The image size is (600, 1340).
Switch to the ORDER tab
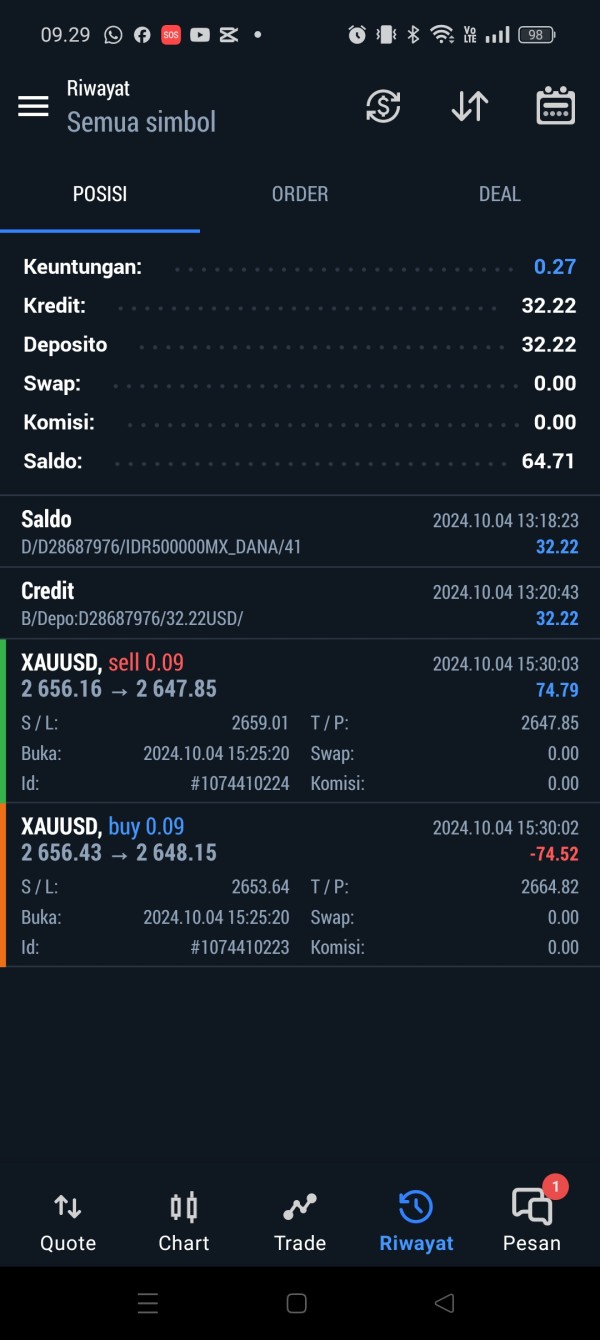point(300,194)
